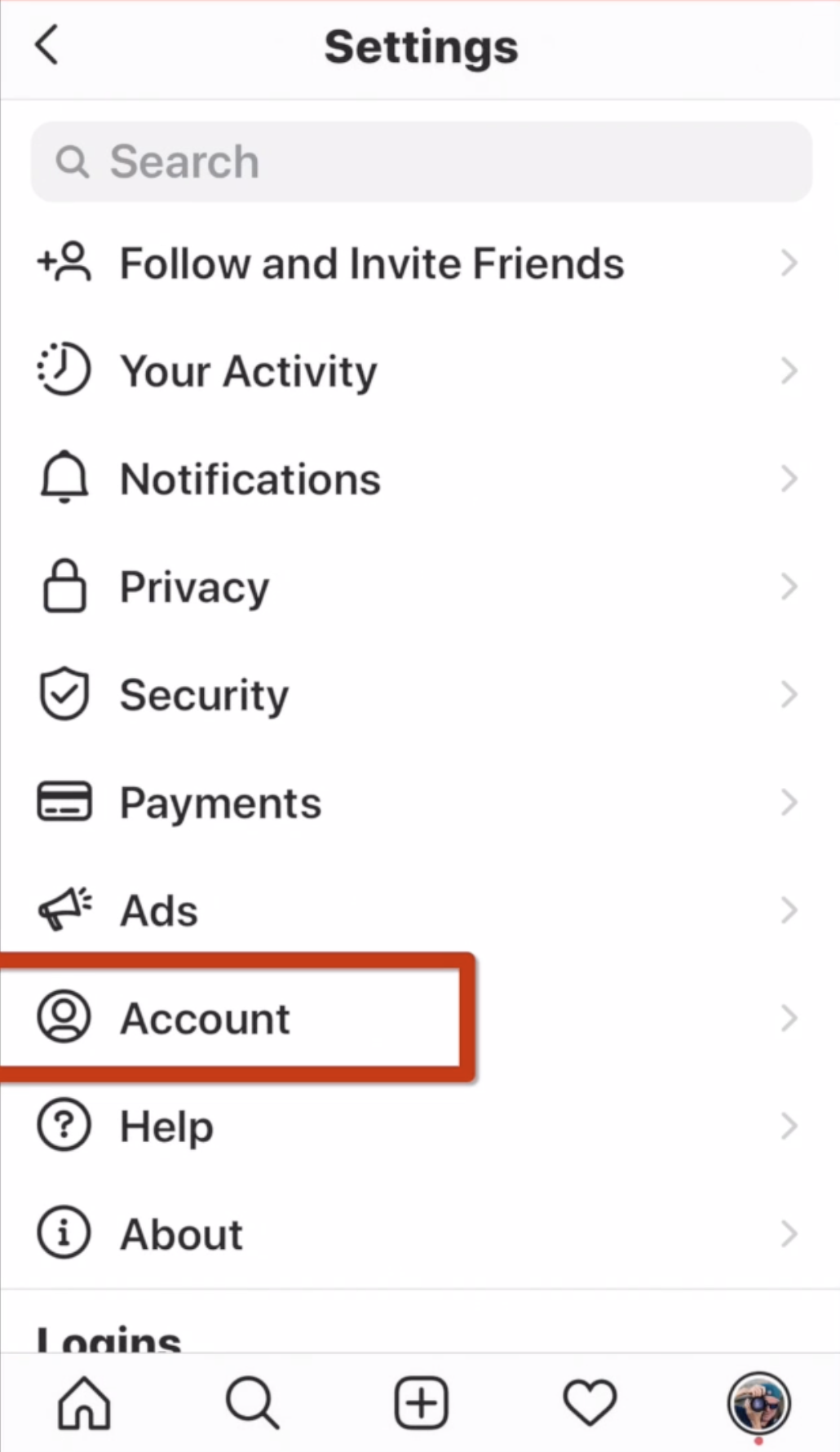Open Ads settings

(420, 910)
